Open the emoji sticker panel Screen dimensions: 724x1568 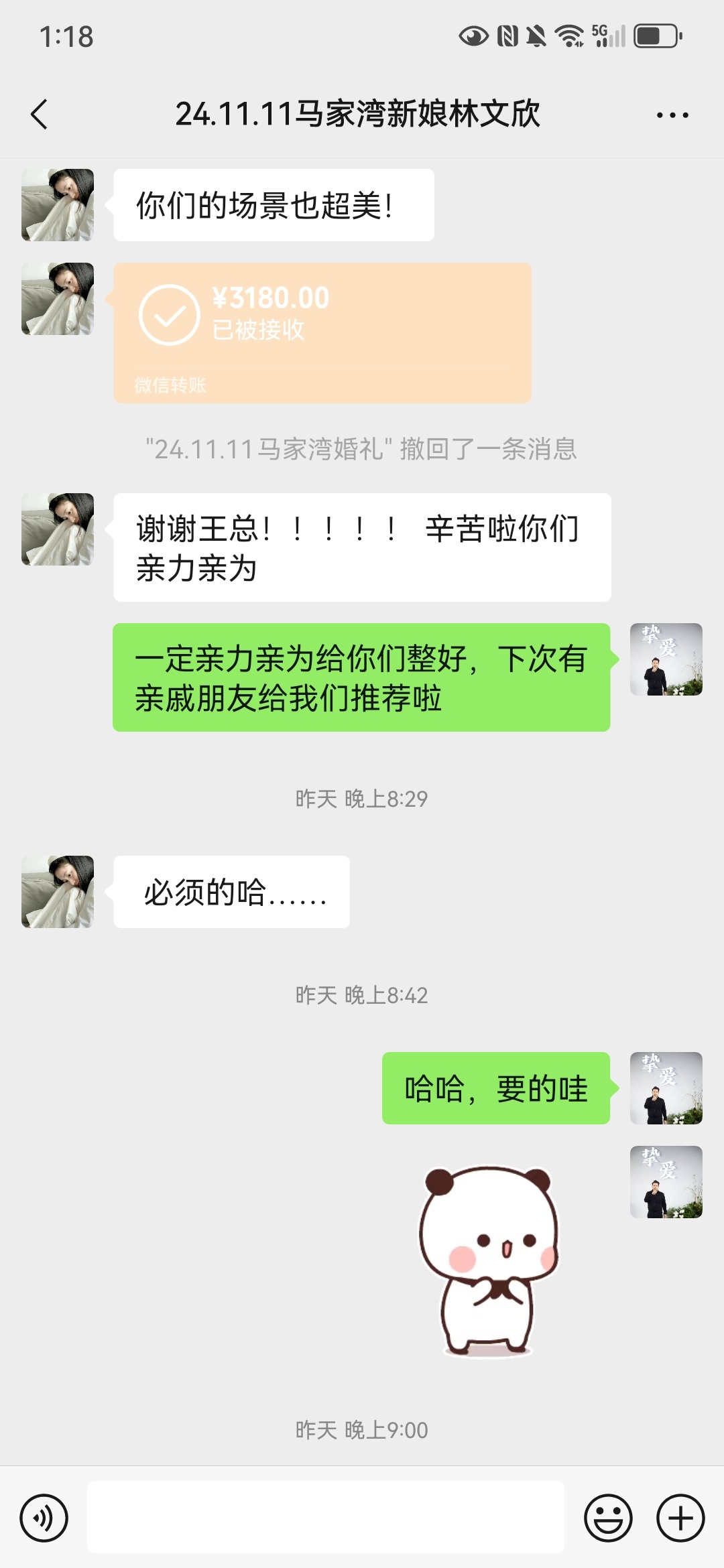coord(608,1518)
